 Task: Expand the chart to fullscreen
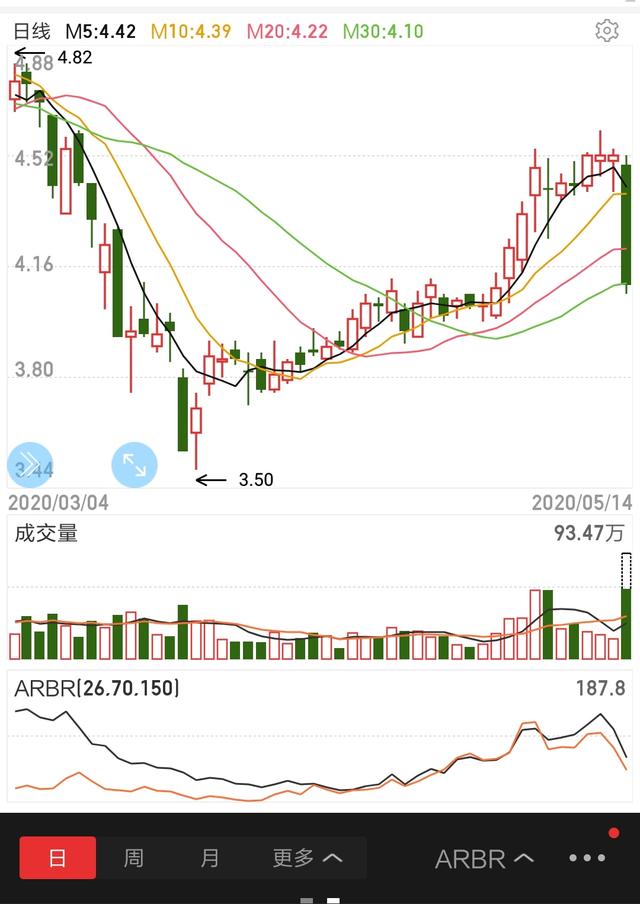coord(134,464)
